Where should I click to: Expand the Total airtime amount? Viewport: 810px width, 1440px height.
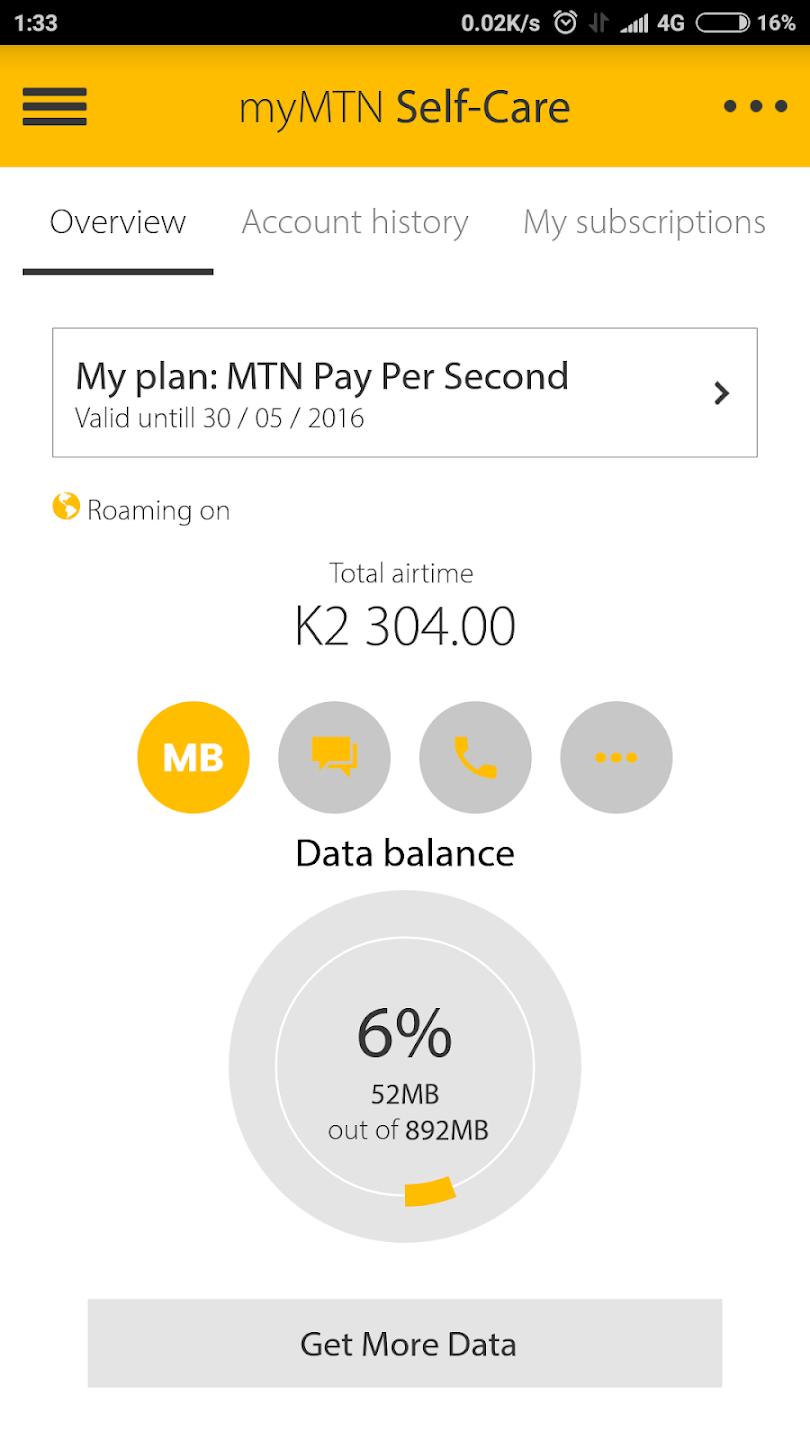403,624
